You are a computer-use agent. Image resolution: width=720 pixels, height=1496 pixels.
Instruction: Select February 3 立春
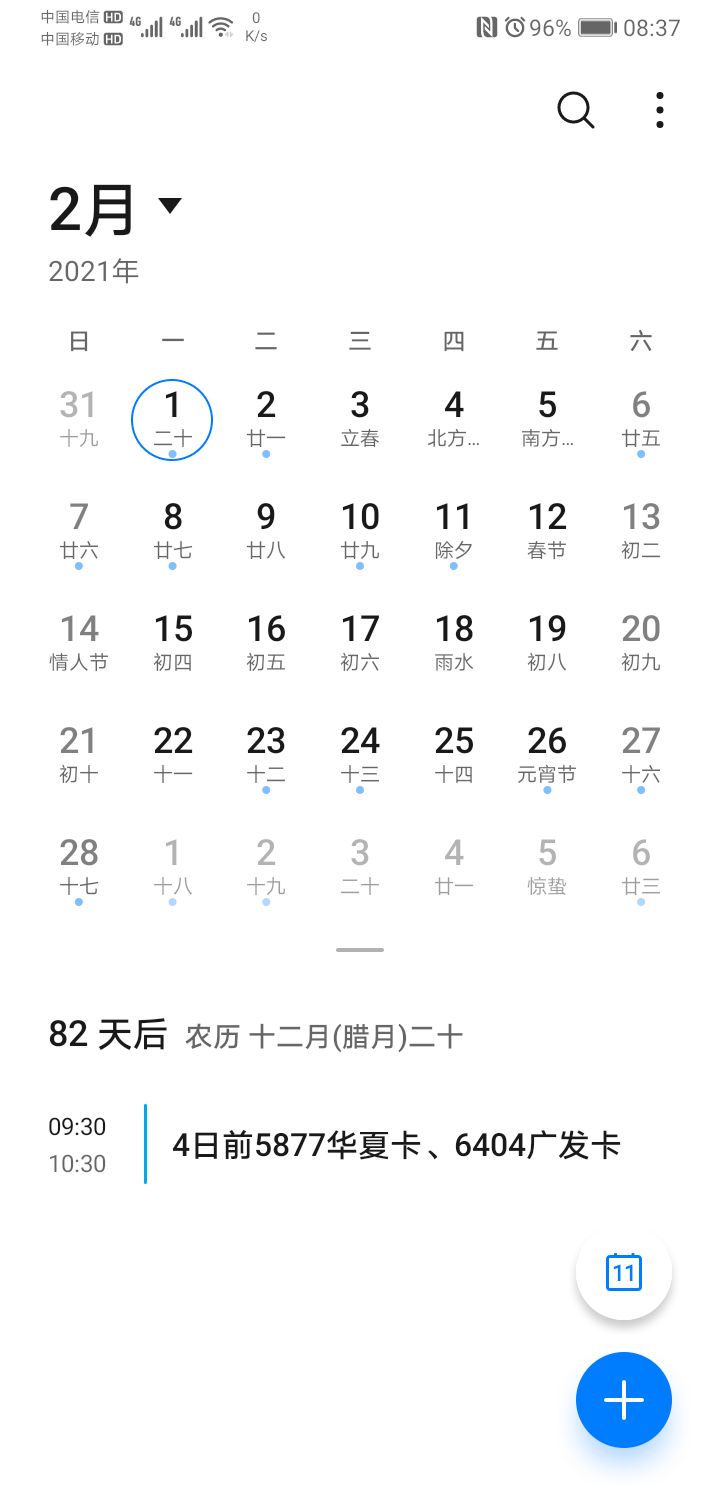click(360, 419)
